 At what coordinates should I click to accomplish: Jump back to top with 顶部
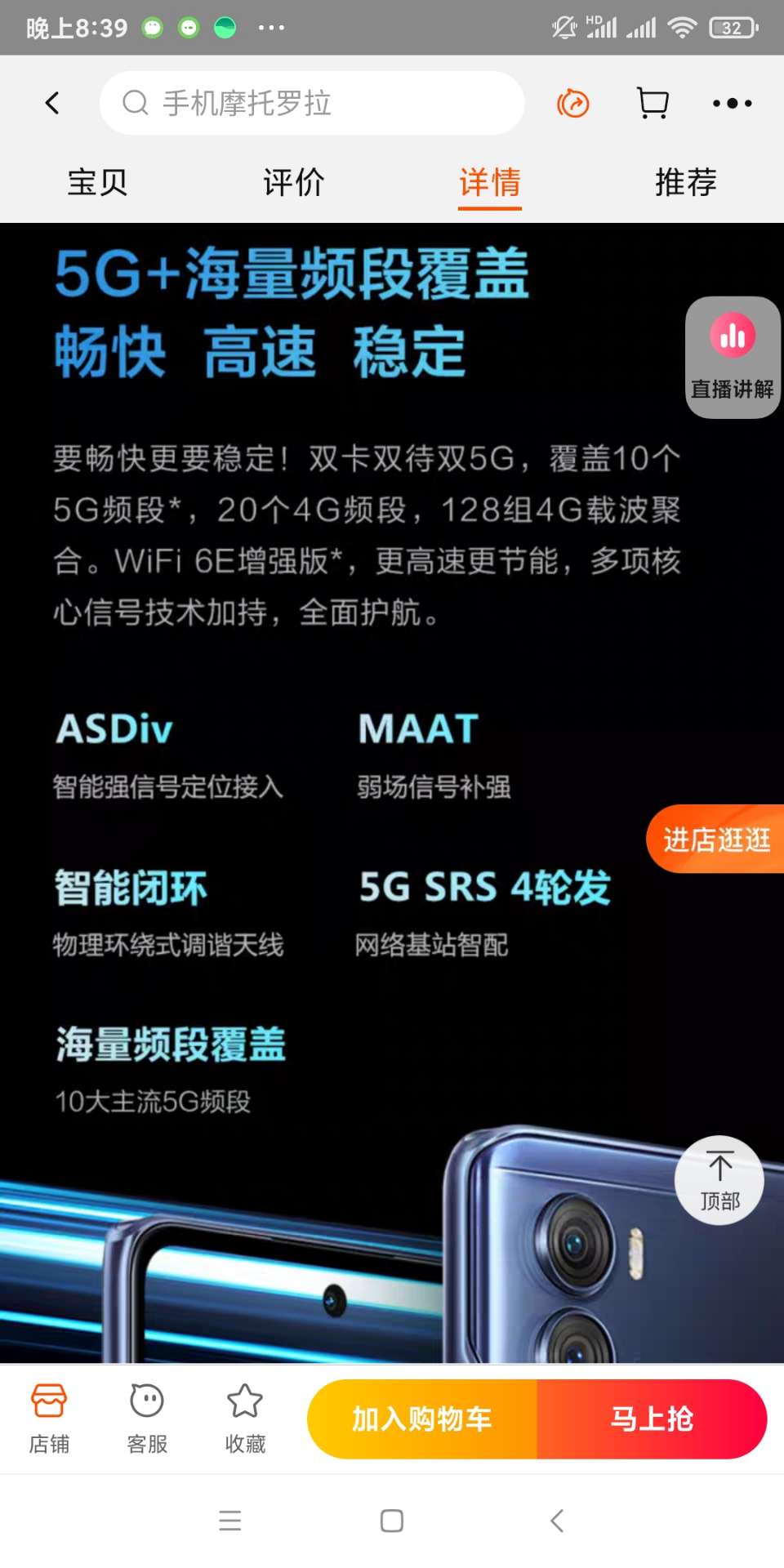pos(719,1180)
